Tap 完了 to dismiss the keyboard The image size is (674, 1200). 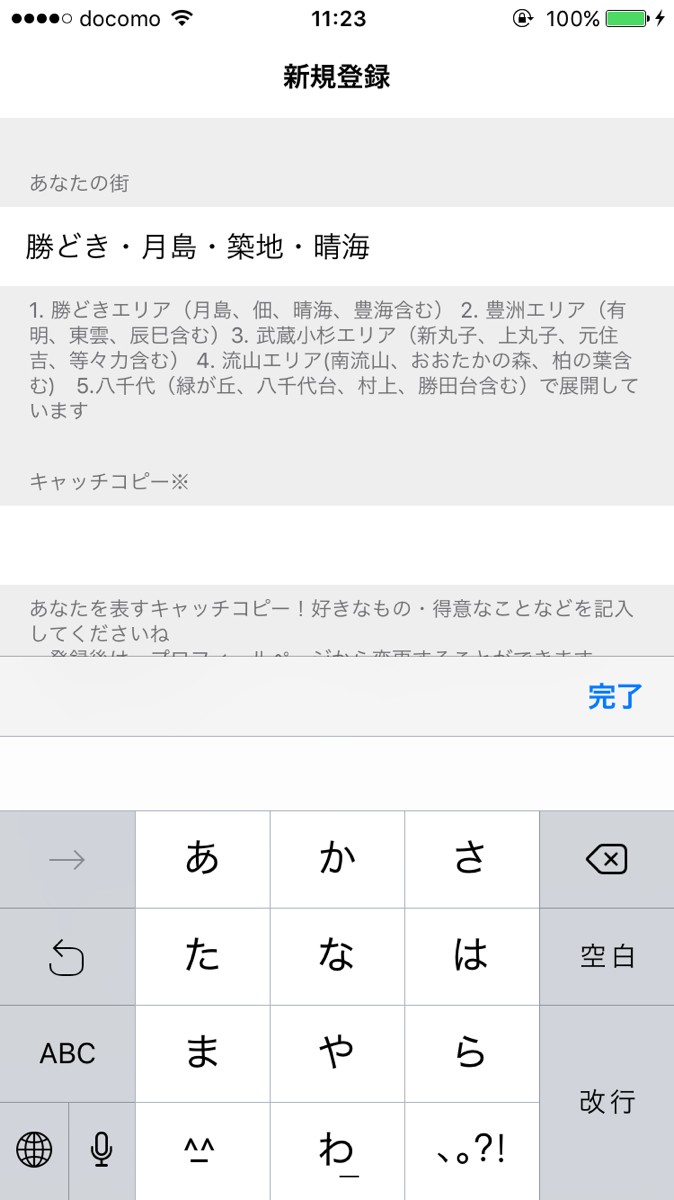[x=615, y=697]
